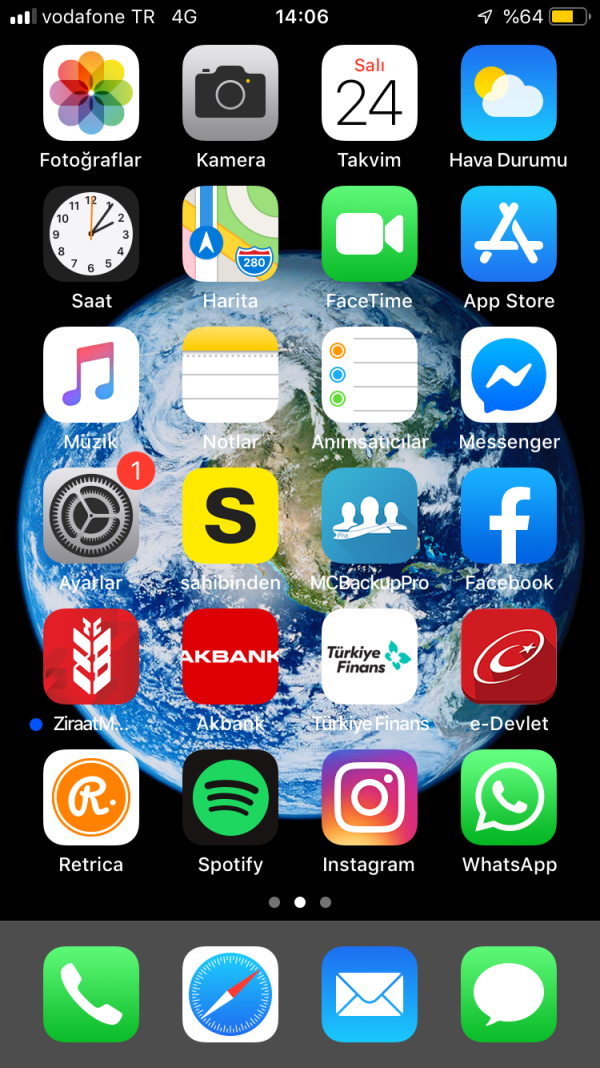This screenshot has height=1068, width=600.
Task: Check the Hava Durumu weather app
Action: coord(508,93)
